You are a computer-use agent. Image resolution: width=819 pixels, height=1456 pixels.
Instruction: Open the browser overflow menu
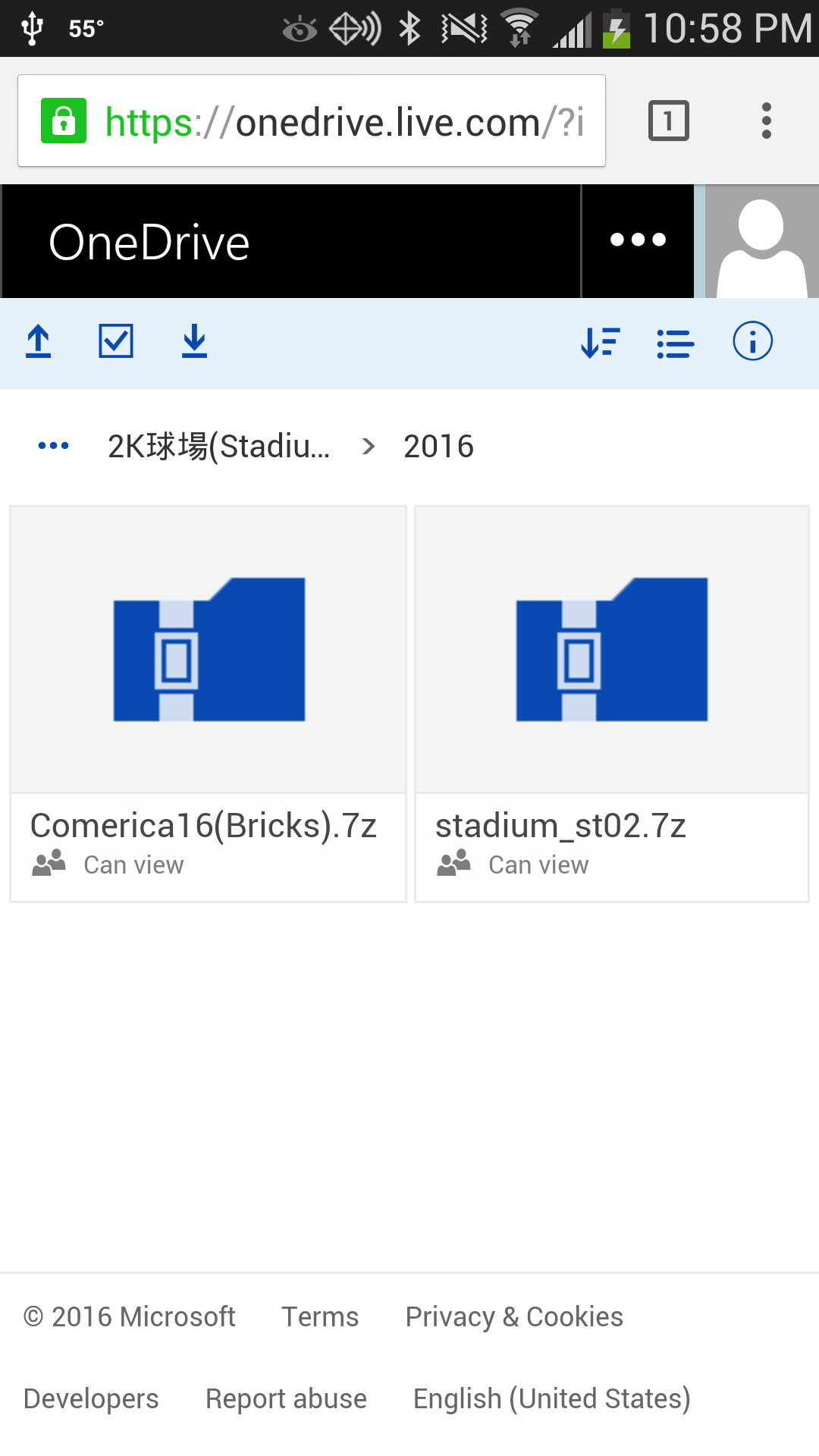[x=767, y=121]
